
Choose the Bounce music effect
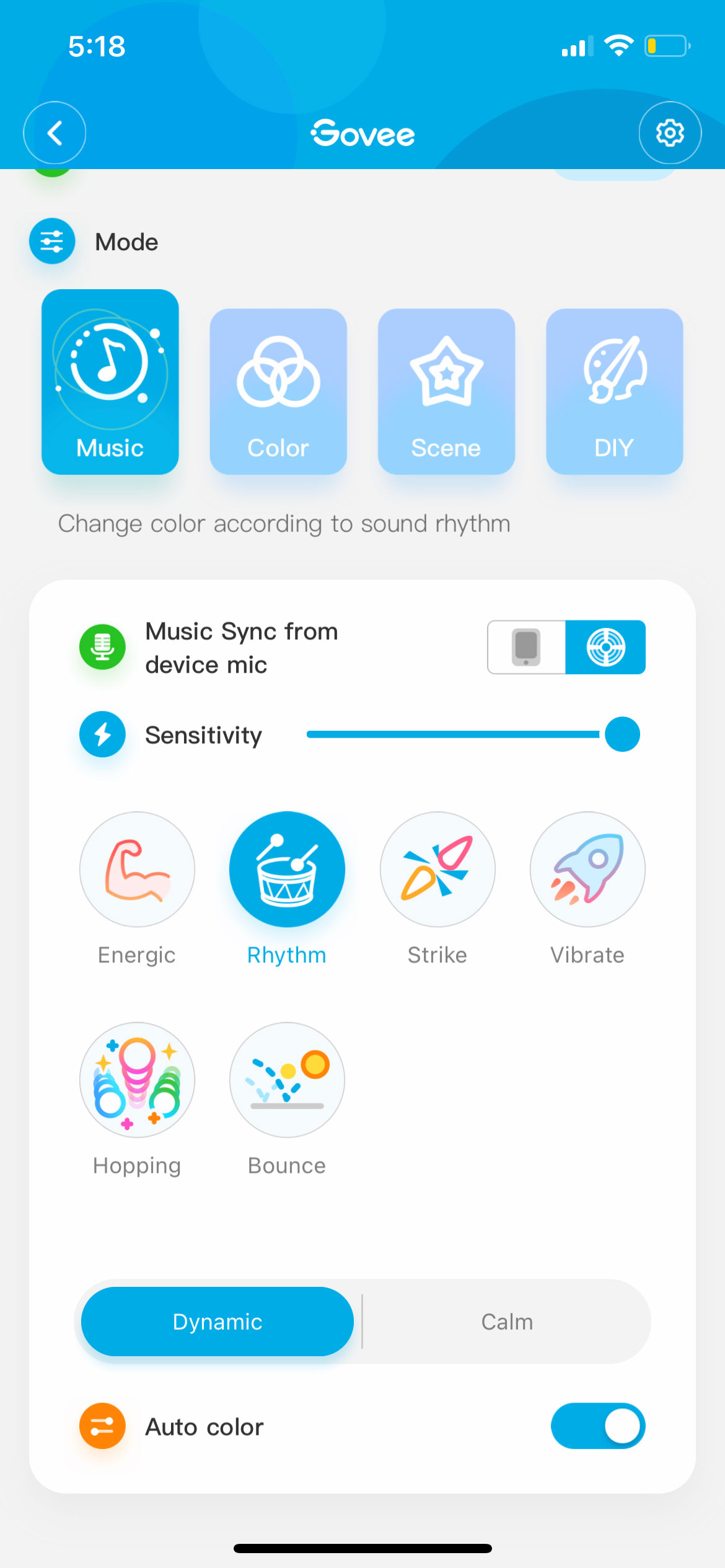coord(287,1080)
